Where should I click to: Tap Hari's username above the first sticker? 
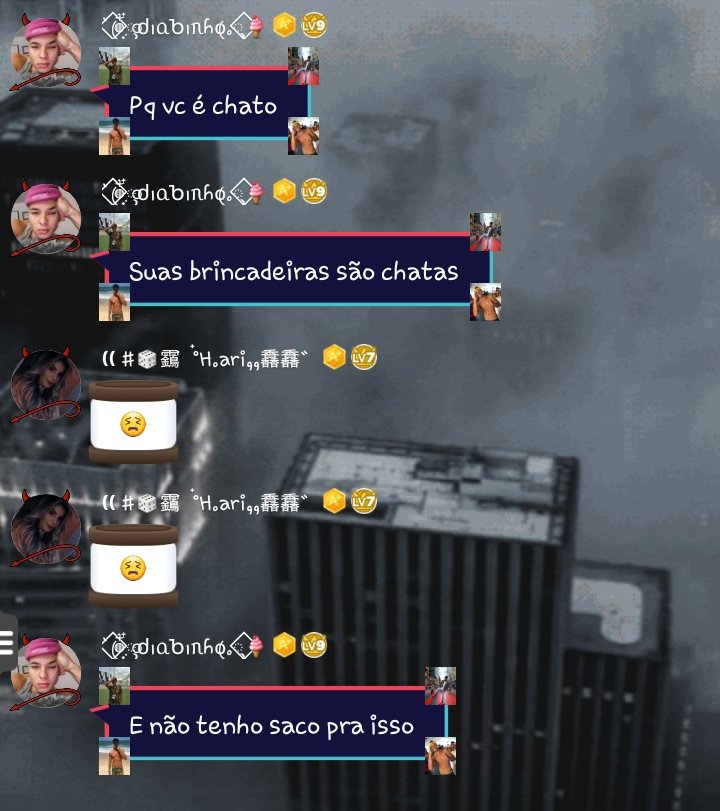(208, 358)
